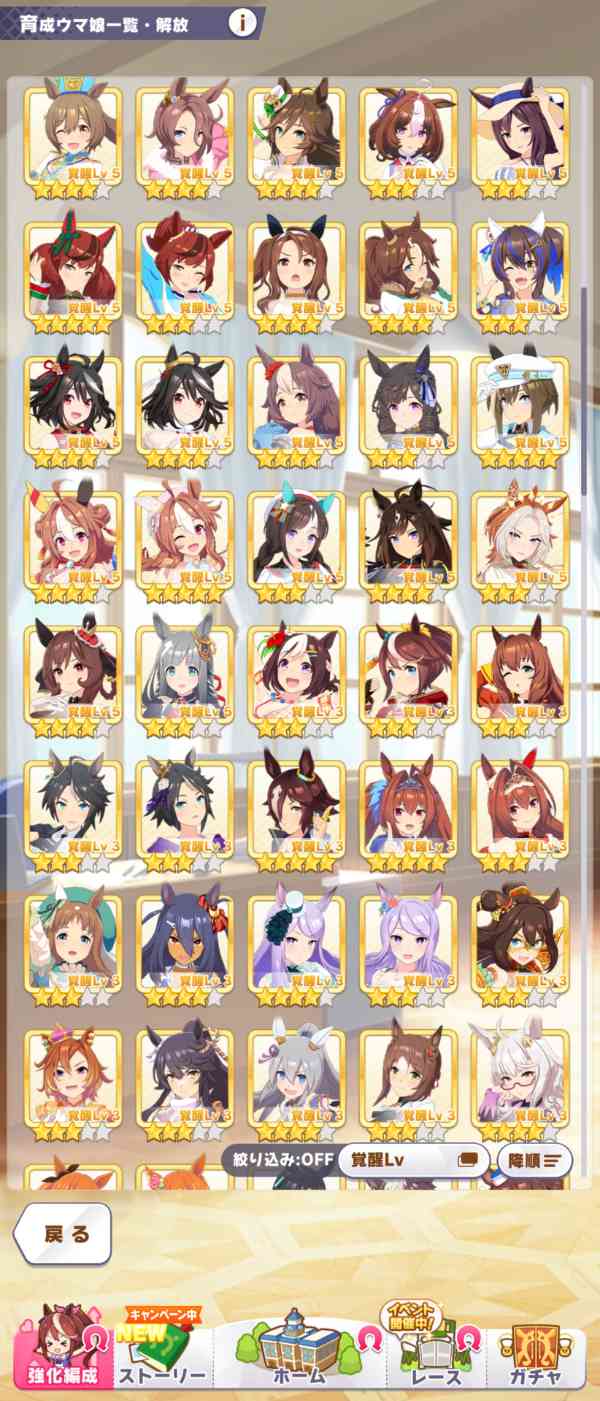The width and height of the screenshot is (600, 1401).
Task: Select the character with white sailor cap
Action: pyautogui.click(x=520, y=410)
